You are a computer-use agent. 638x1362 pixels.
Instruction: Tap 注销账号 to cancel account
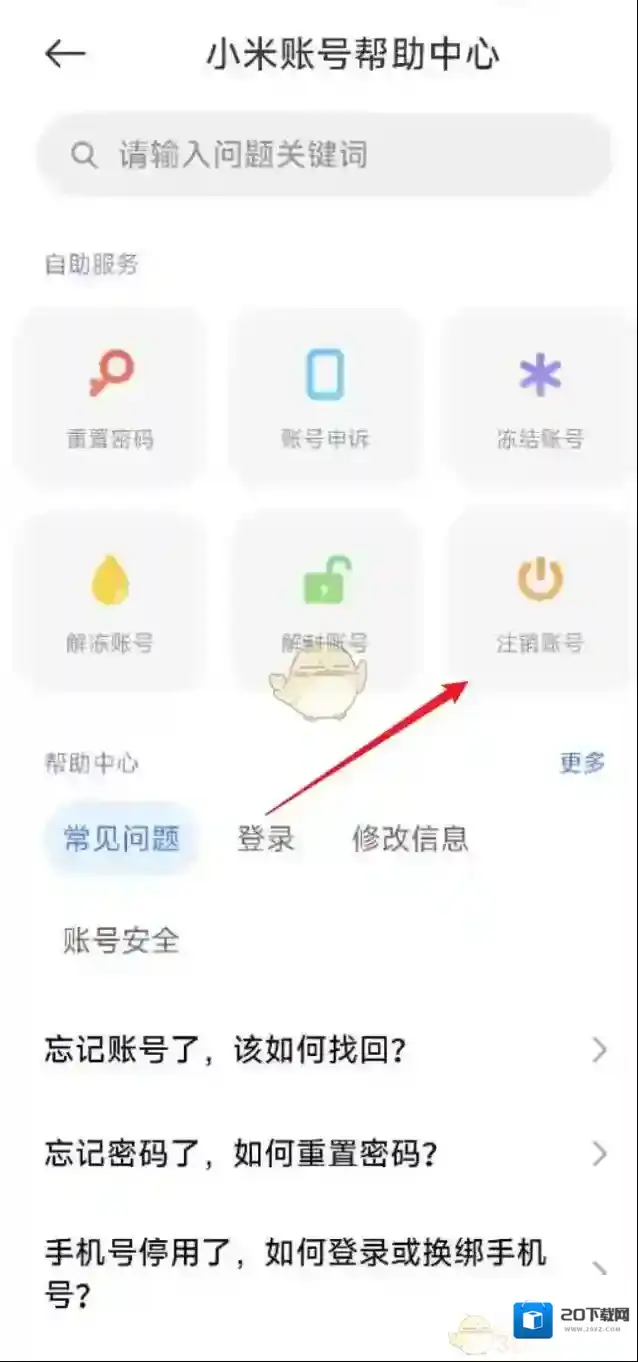point(540,602)
